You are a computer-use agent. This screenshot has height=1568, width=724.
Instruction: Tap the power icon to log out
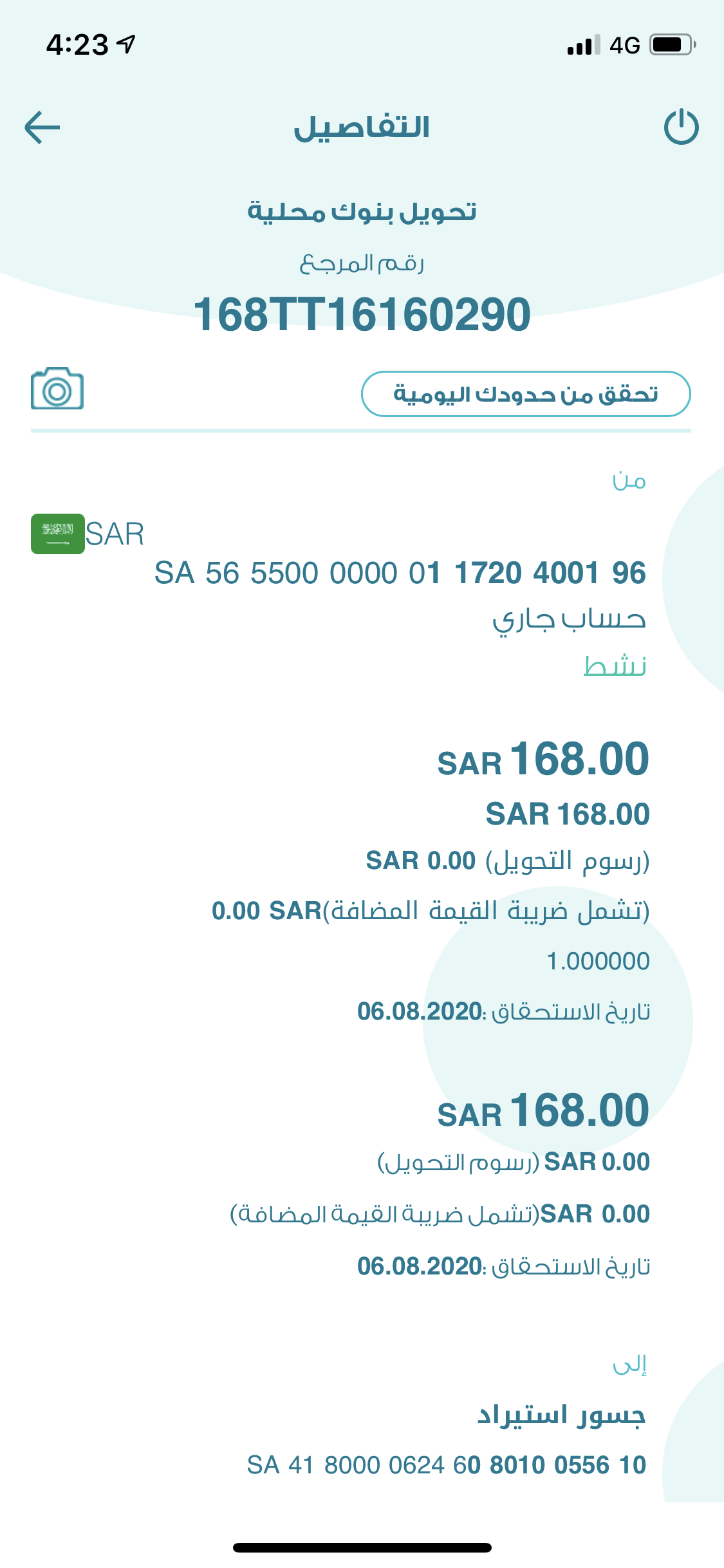pos(682,127)
